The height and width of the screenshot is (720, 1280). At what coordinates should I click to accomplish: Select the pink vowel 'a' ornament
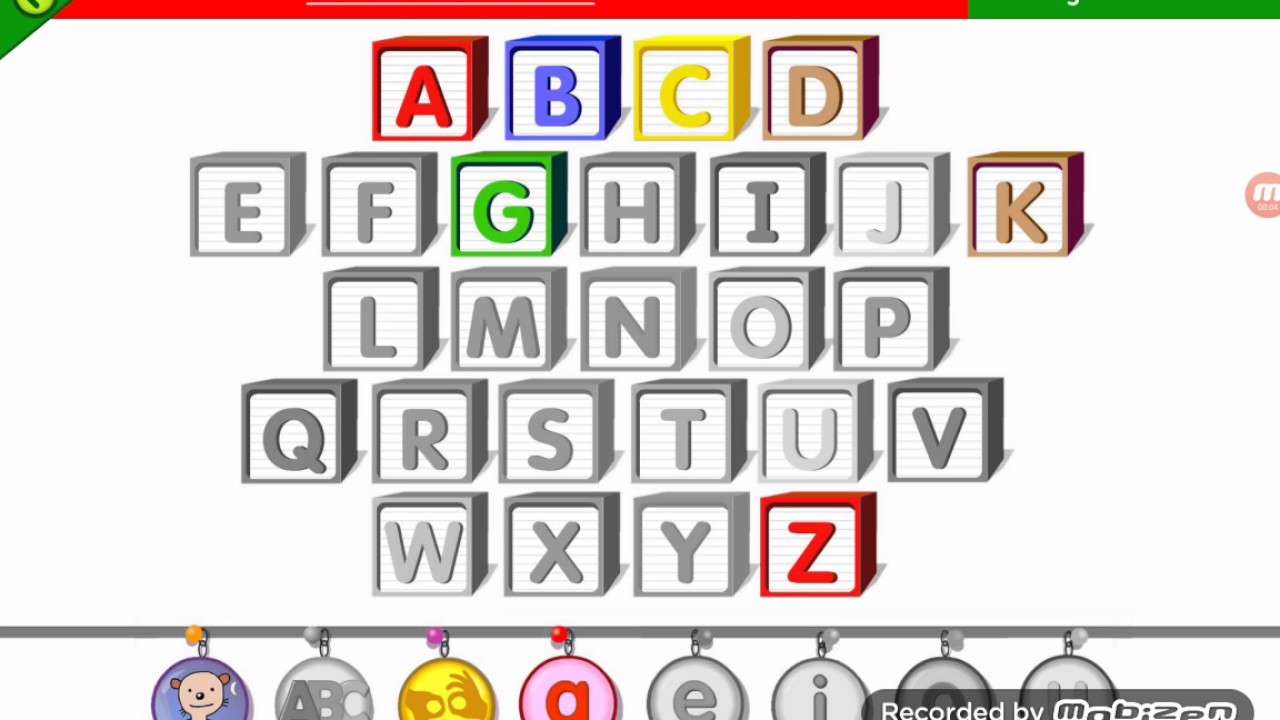(x=568, y=692)
